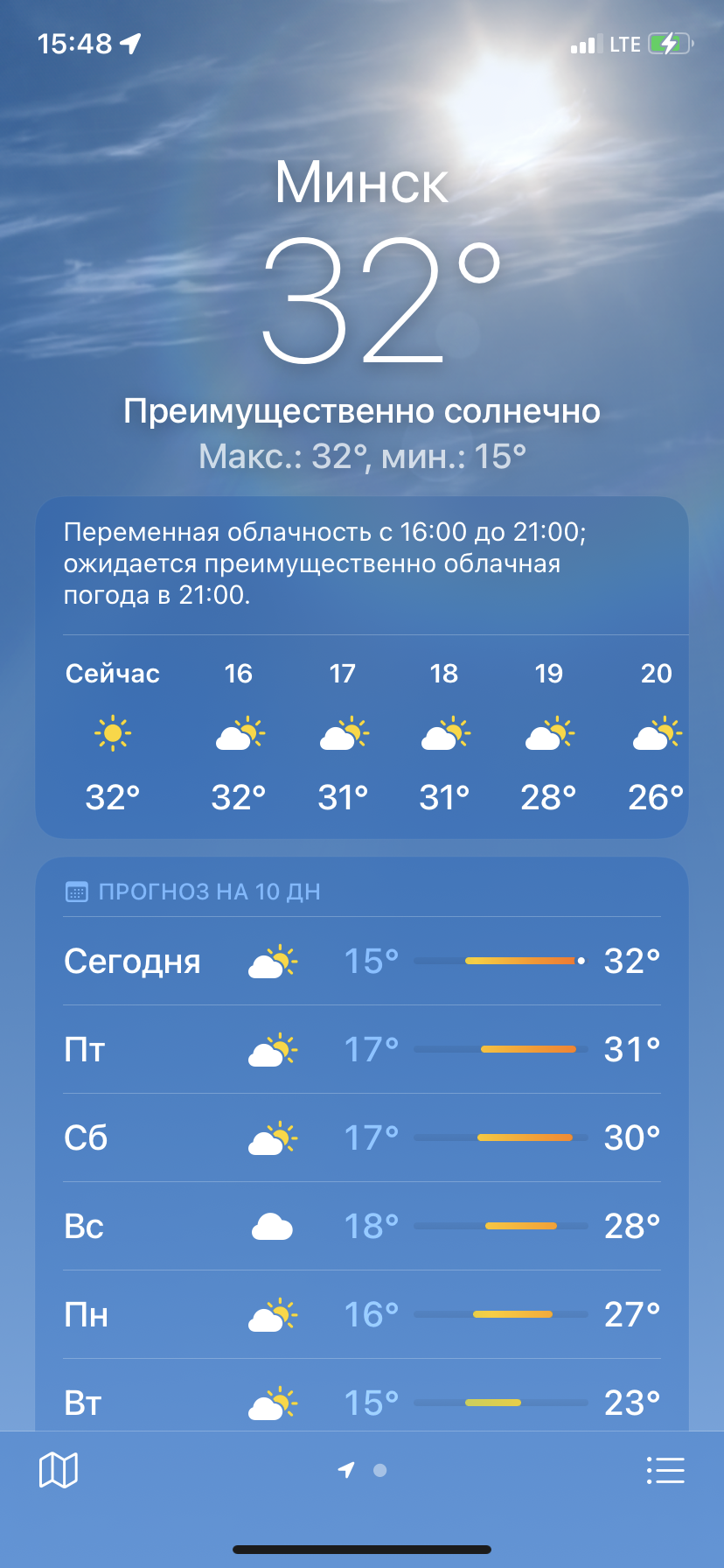Screen dimensions: 724x1568
Task: Tap the city name Минск
Action: pyautogui.click(x=362, y=183)
